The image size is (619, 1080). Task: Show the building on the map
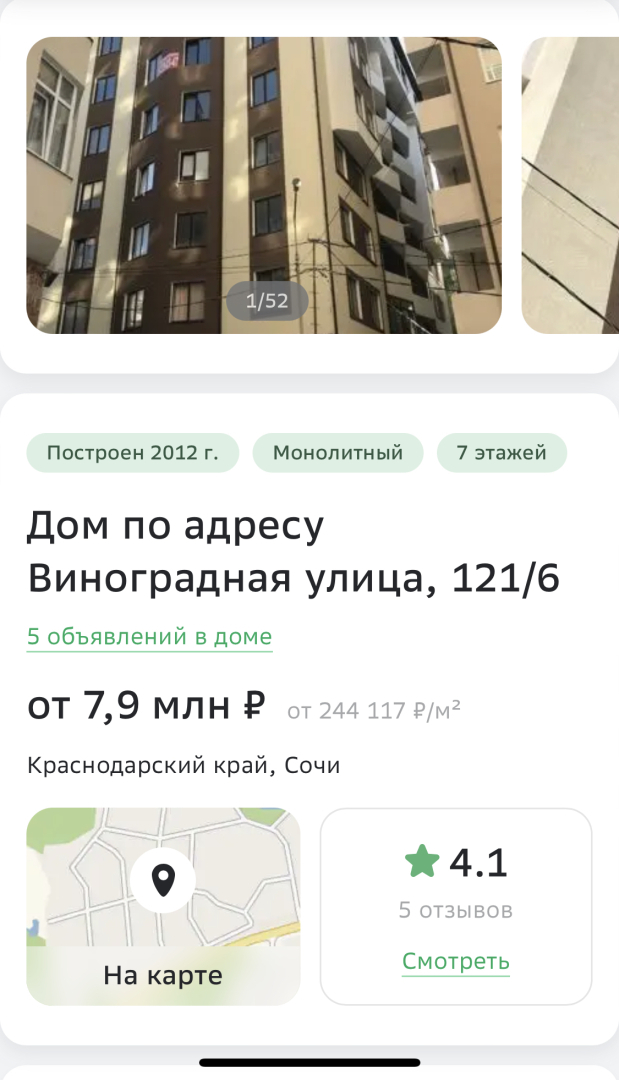click(163, 906)
